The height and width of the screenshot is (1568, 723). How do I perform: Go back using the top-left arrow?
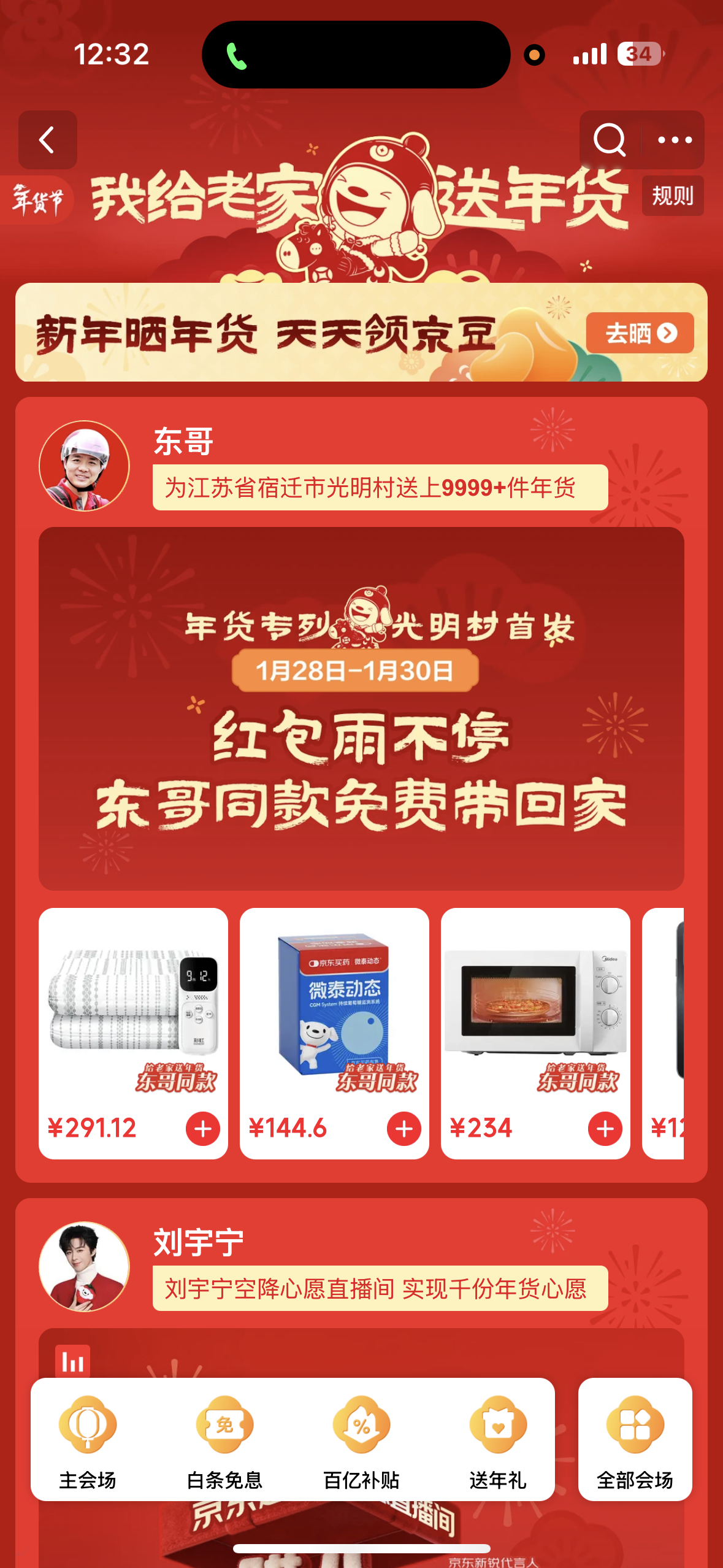click(x=47, y=140)
